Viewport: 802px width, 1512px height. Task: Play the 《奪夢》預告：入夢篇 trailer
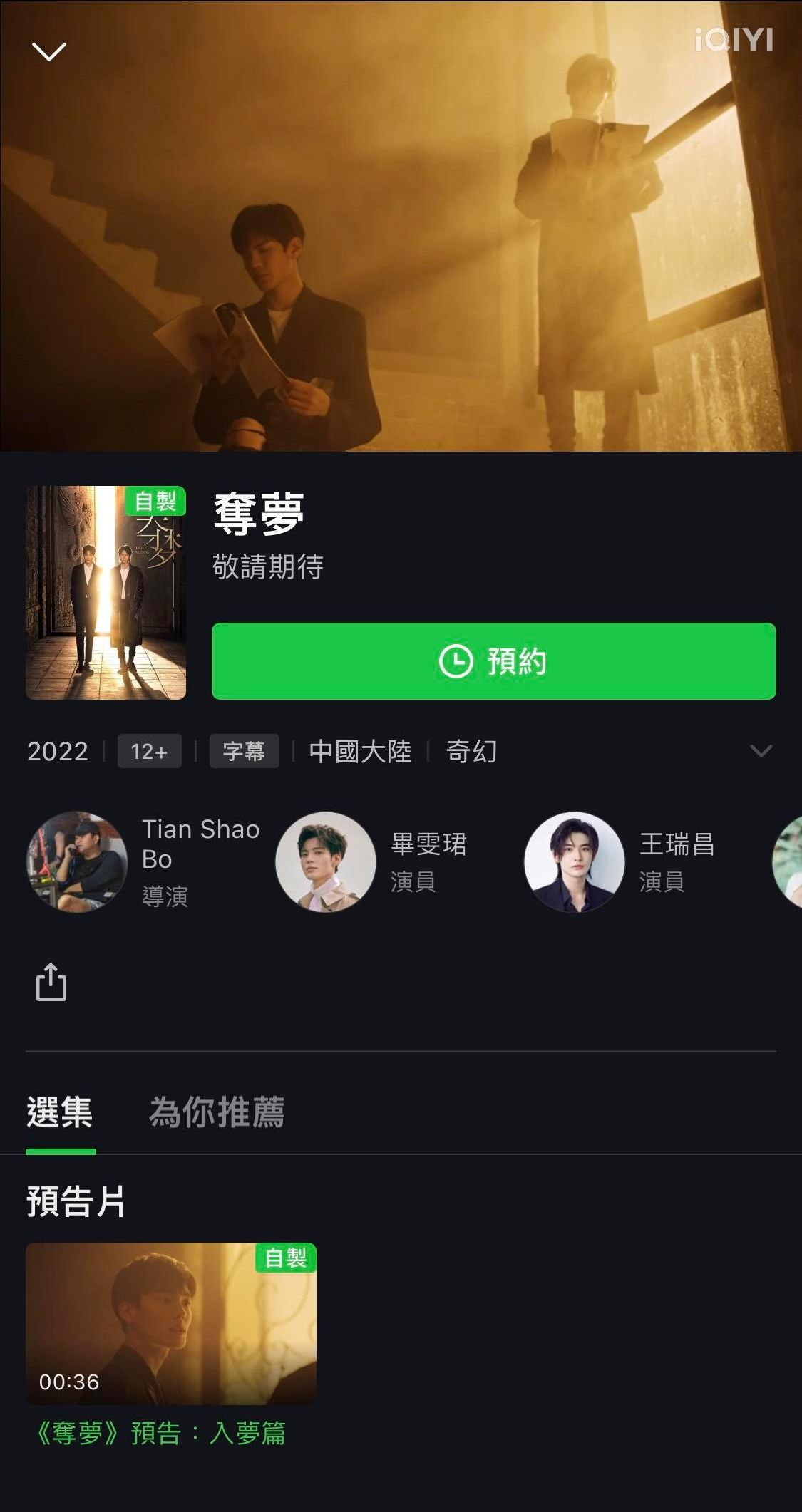pos(171,1323)
